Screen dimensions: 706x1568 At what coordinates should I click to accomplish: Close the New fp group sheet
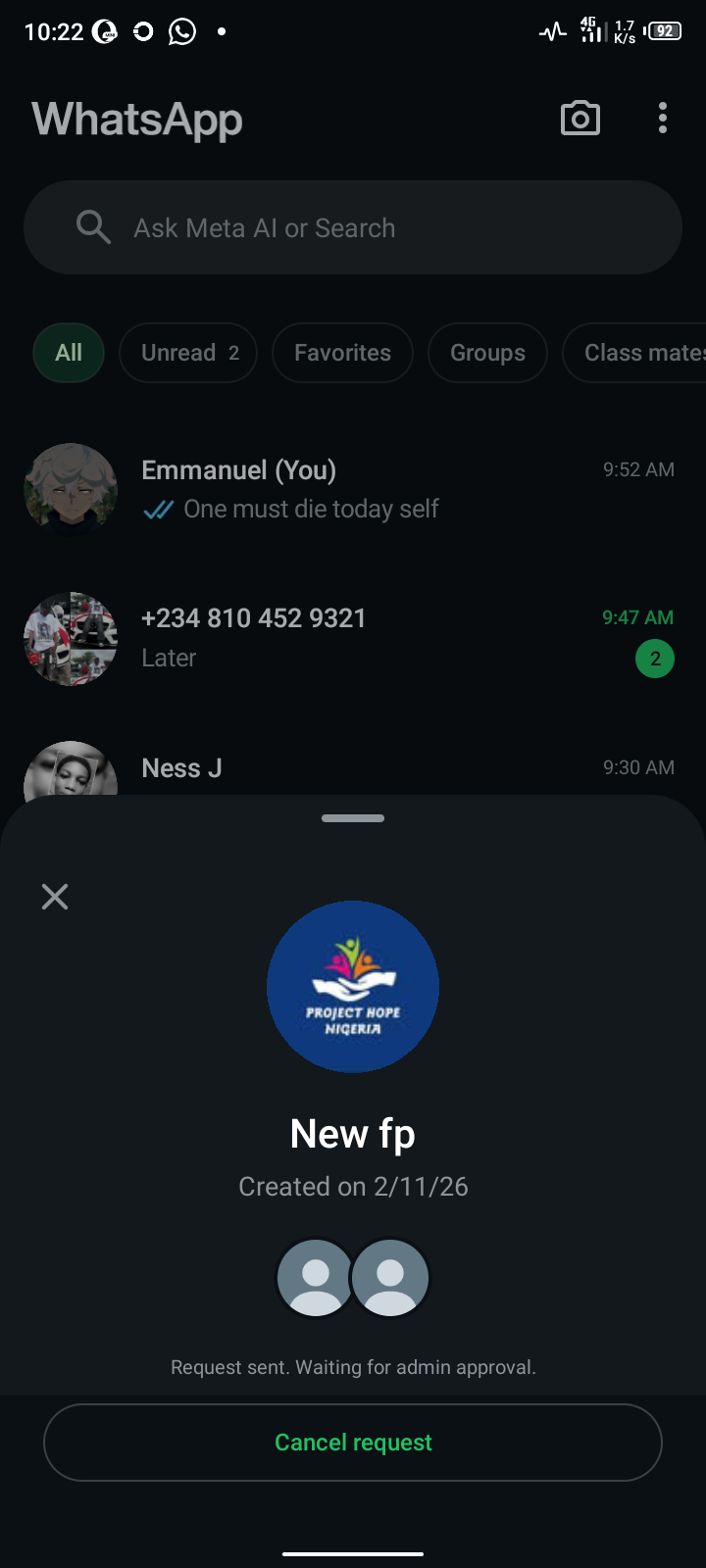(x=55, y=897)
